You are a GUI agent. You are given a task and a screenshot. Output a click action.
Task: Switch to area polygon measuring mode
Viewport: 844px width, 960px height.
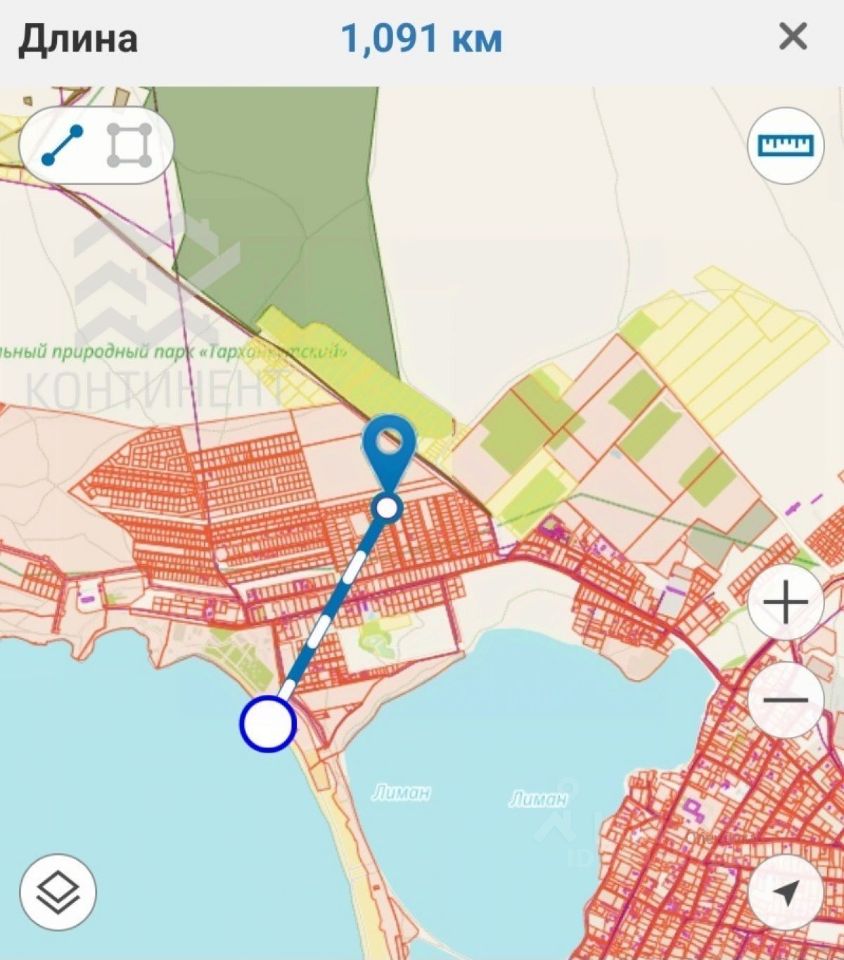[130, 146]
